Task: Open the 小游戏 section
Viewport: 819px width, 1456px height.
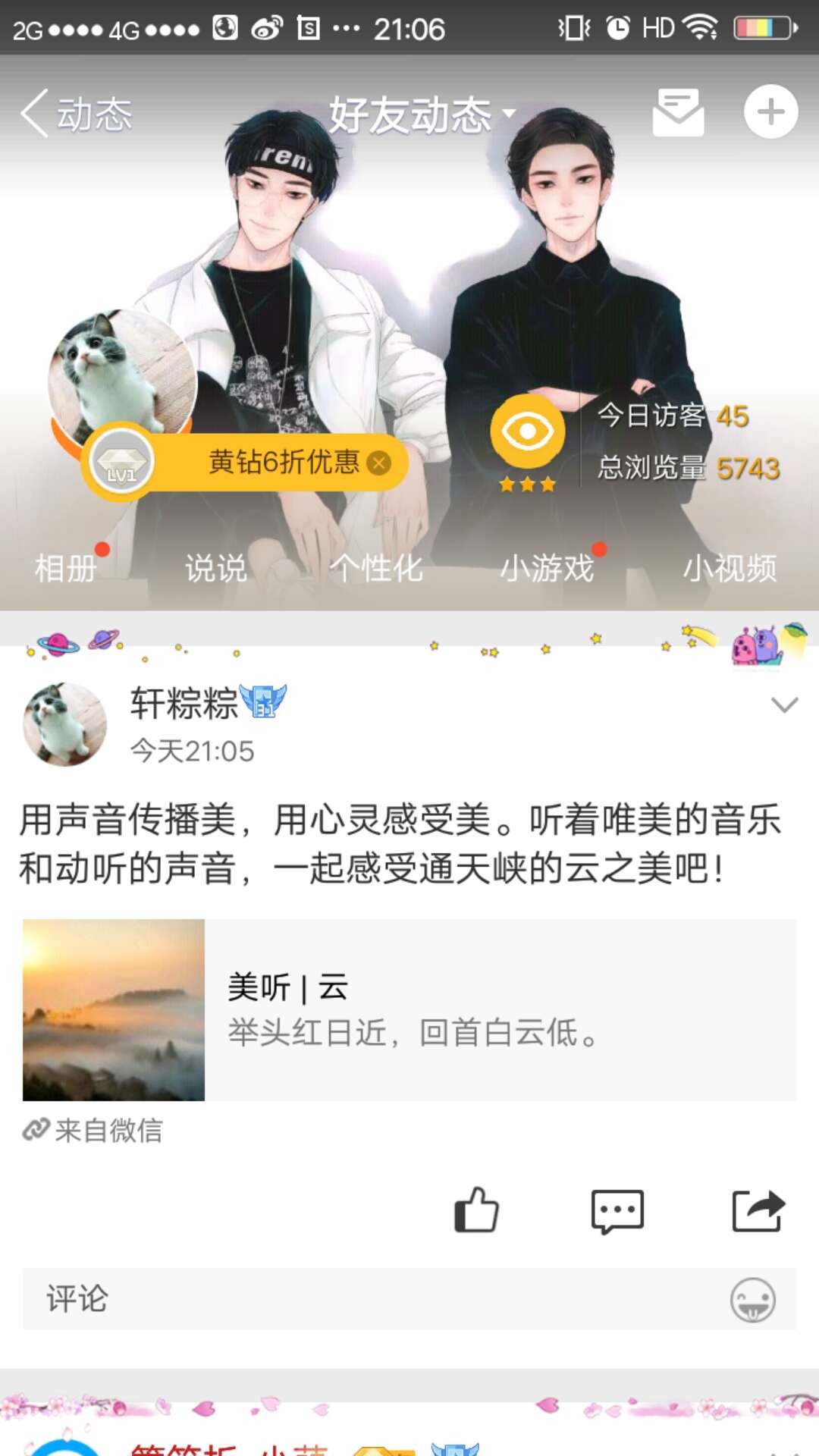Action: (x=547, y=569)
